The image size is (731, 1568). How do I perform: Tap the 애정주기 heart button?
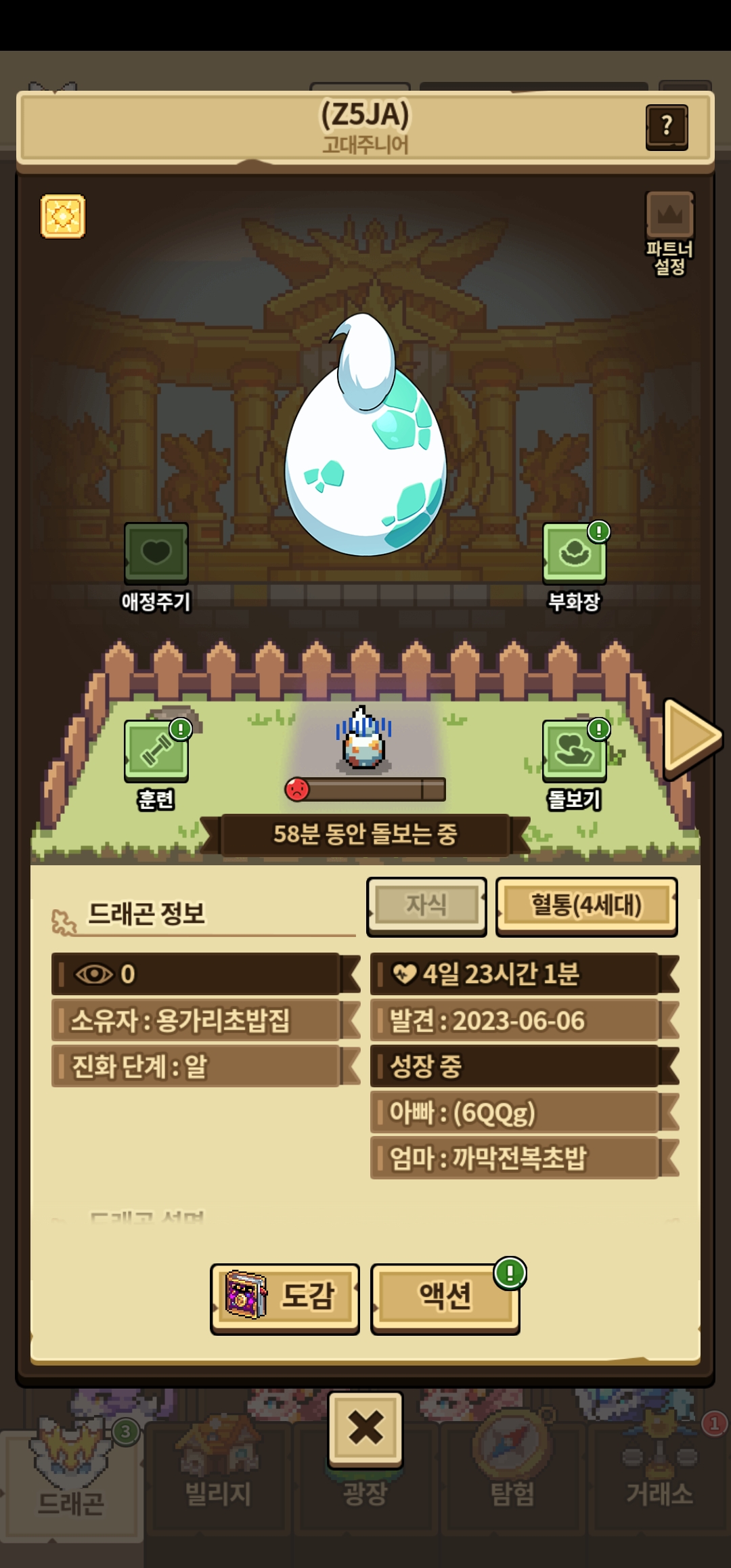(x=156, y=554)
